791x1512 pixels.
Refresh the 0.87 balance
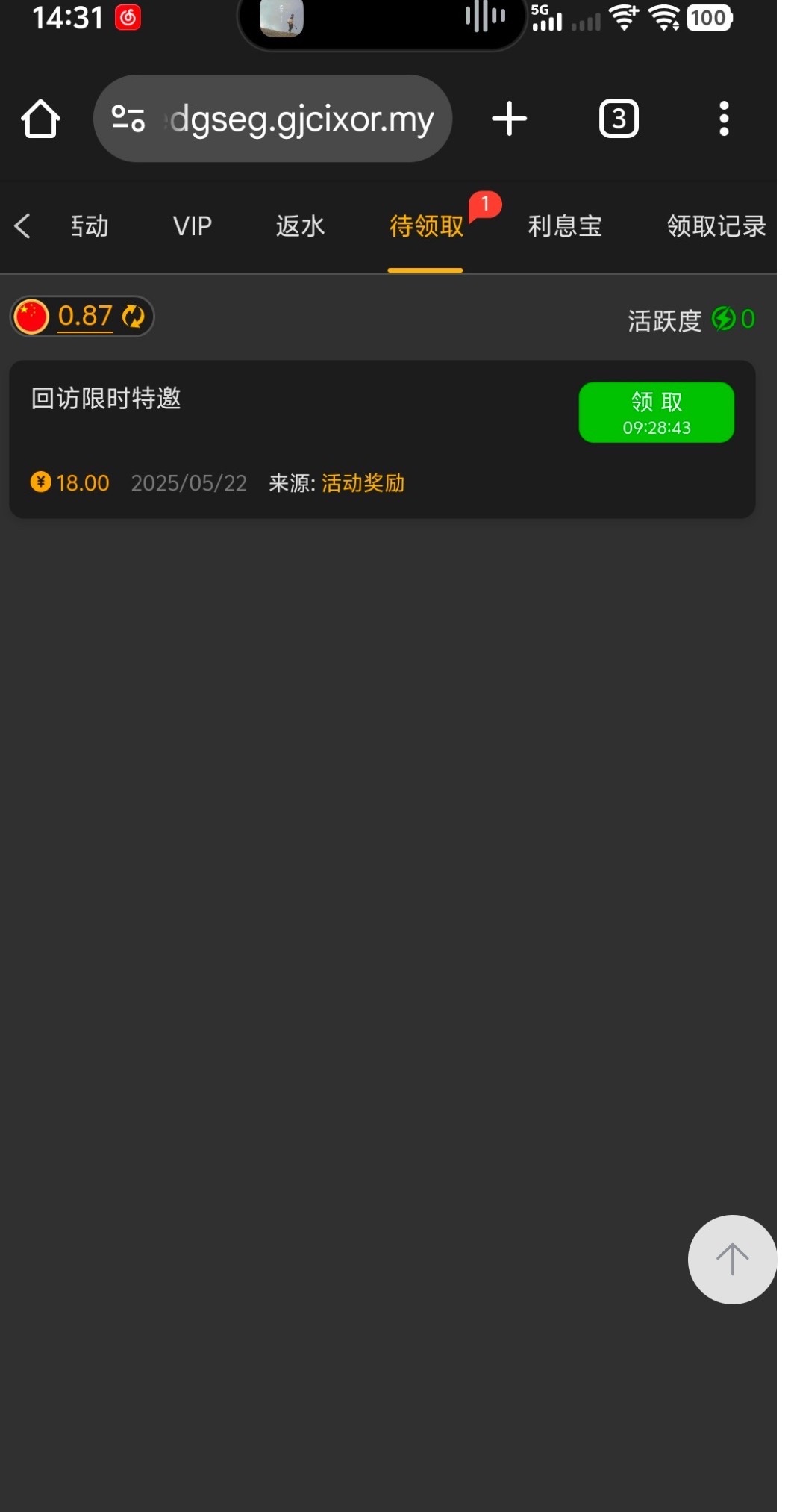click(134, 317)
